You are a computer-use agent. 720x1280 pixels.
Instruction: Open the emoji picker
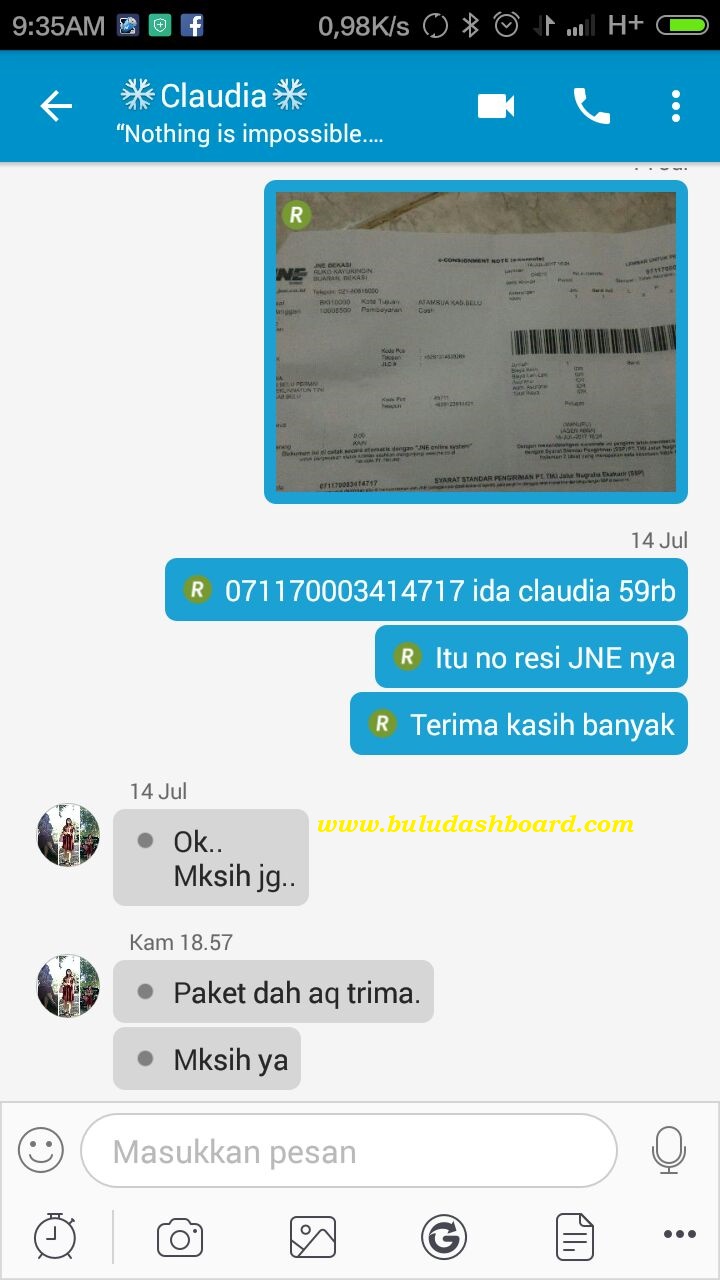(41, 1151)
